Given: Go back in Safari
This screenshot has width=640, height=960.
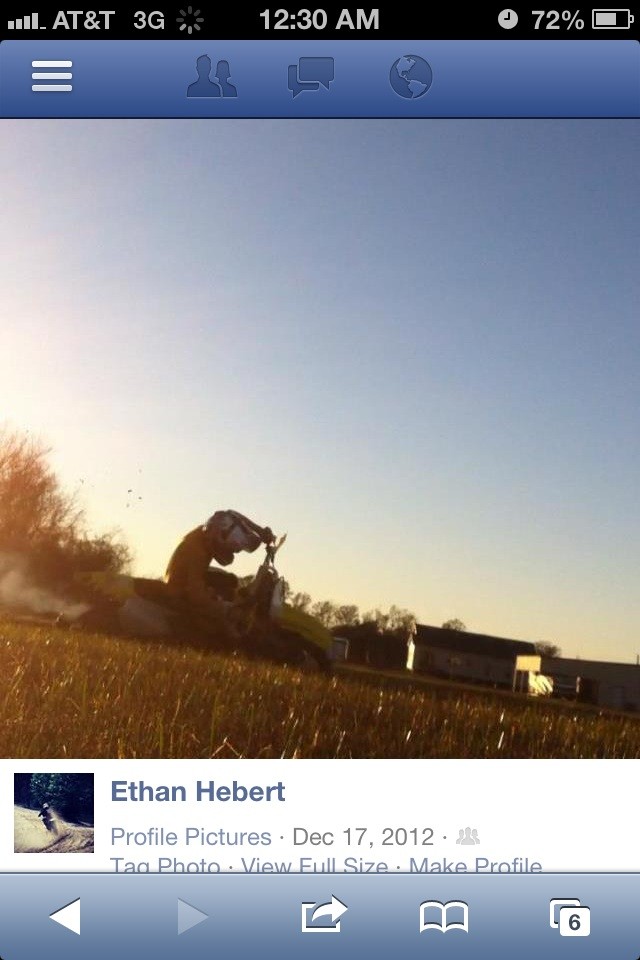Looking at the screenshot, I should point(65,916).
